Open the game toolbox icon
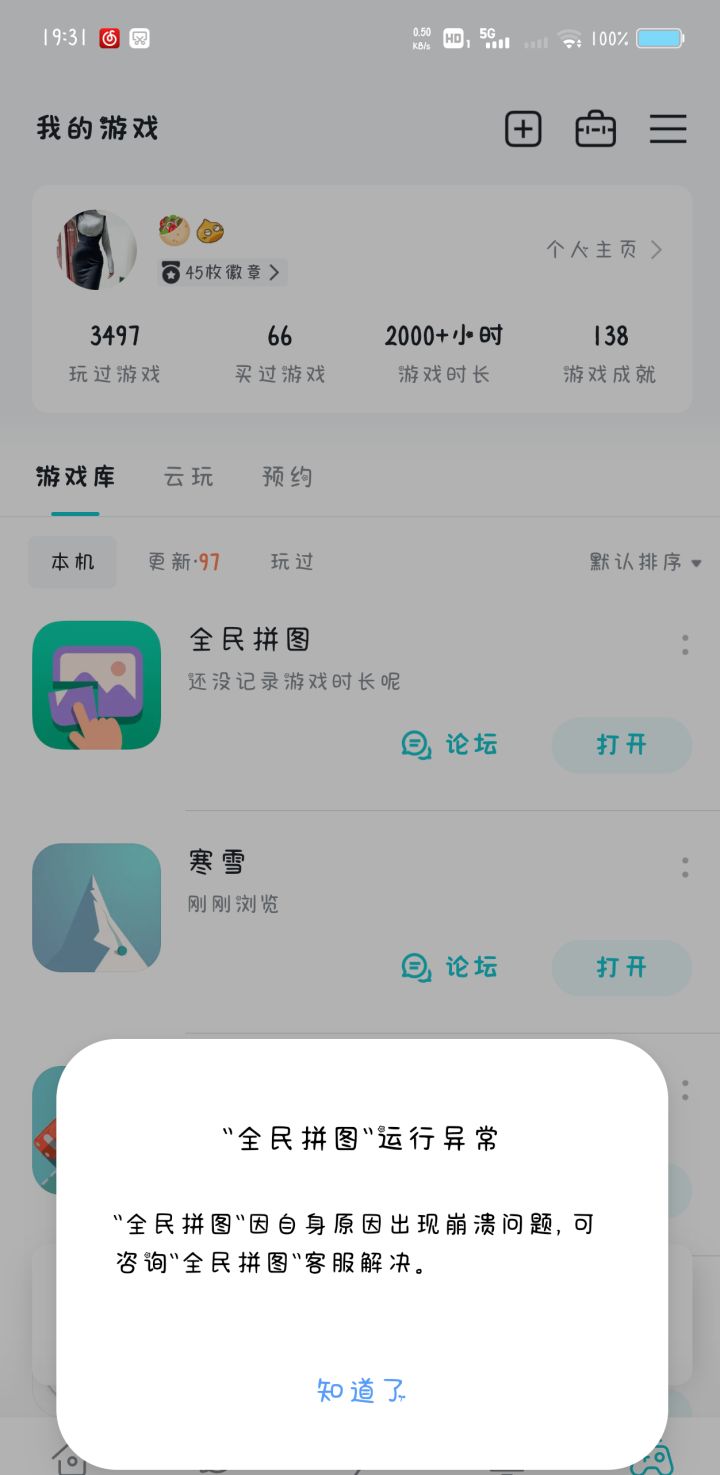The width and height of the screenshot is (720, 1475). tap(595, 128)
